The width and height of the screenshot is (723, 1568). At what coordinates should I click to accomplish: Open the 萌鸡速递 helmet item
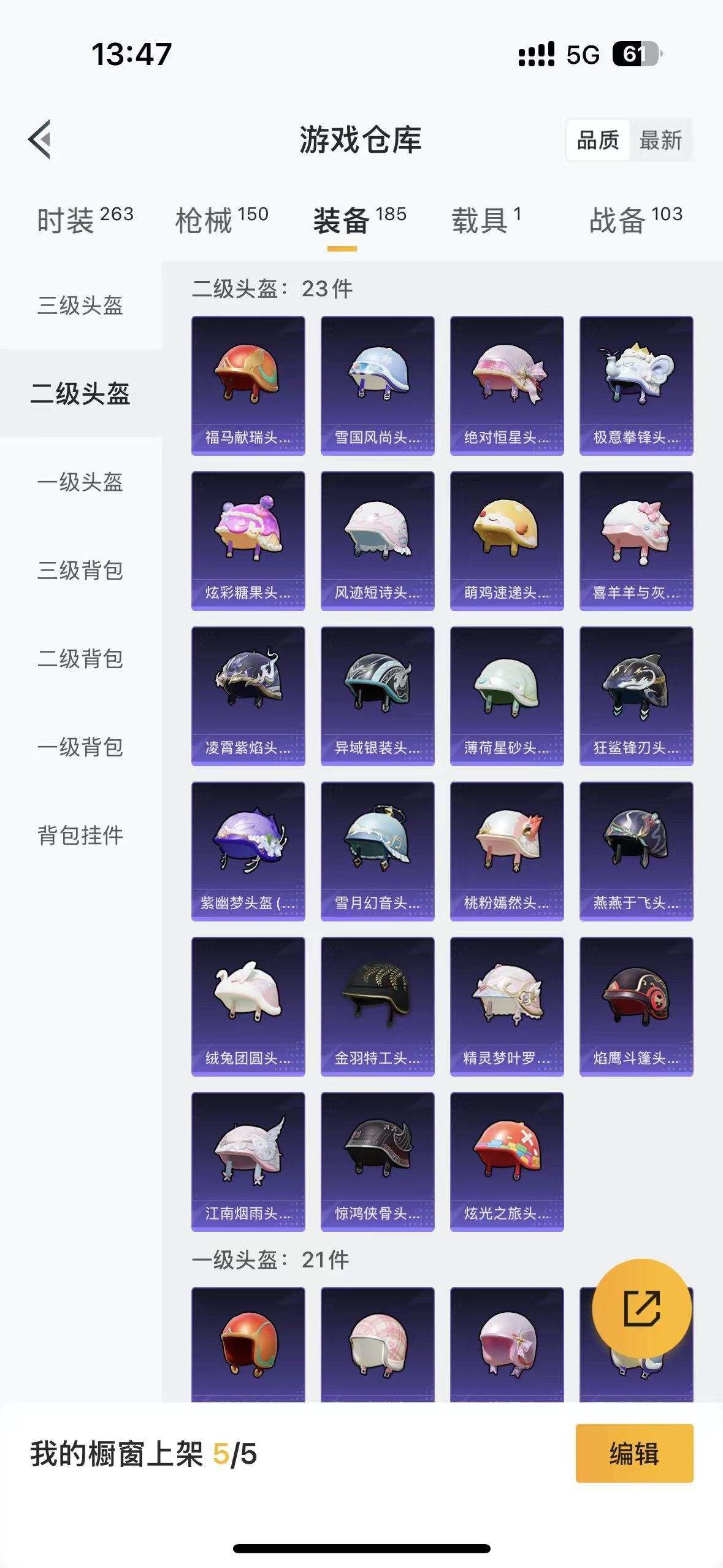click(x=507, y=540)
